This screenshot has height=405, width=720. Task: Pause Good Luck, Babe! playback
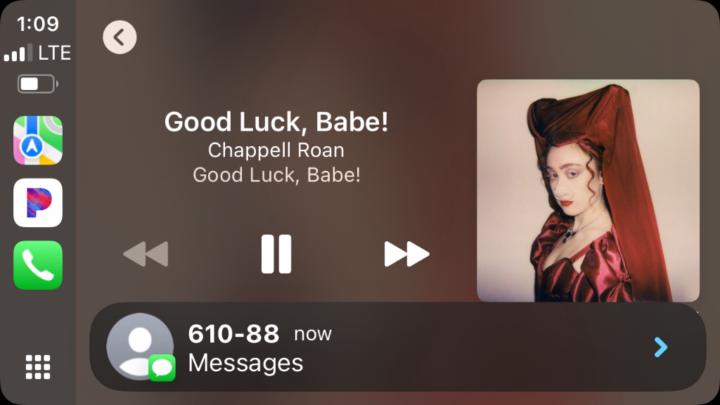pyautogui.click(x=276, y=254)
